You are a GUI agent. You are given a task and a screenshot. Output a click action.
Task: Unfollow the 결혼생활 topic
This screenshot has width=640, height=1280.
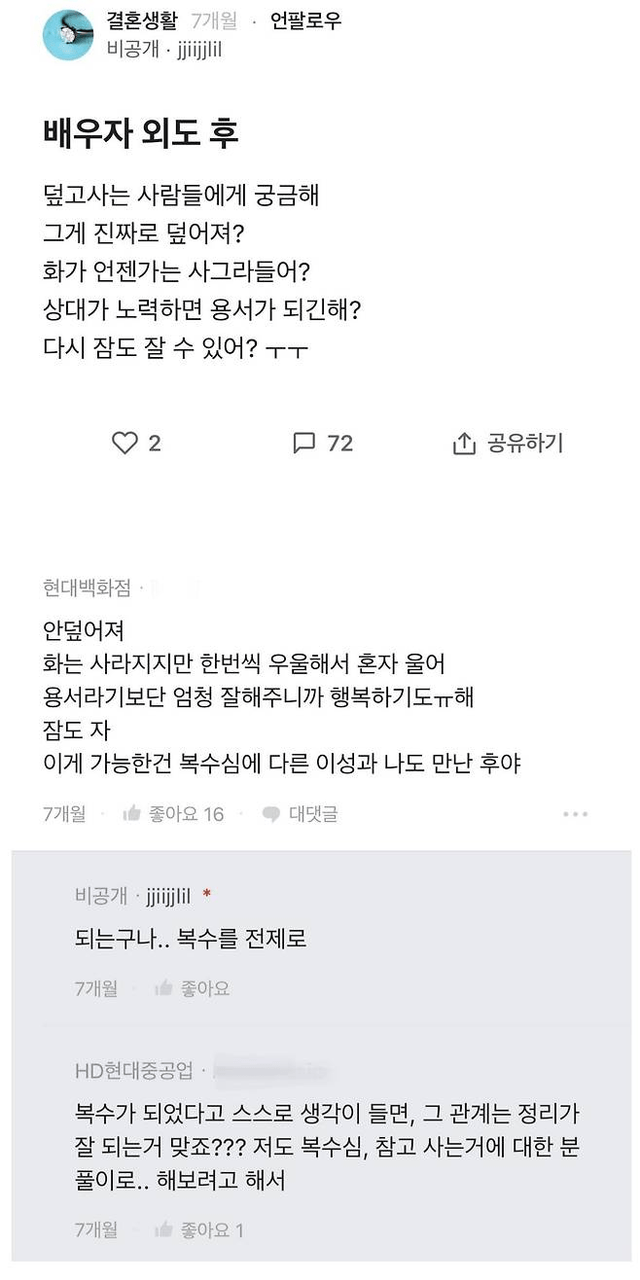306,21
